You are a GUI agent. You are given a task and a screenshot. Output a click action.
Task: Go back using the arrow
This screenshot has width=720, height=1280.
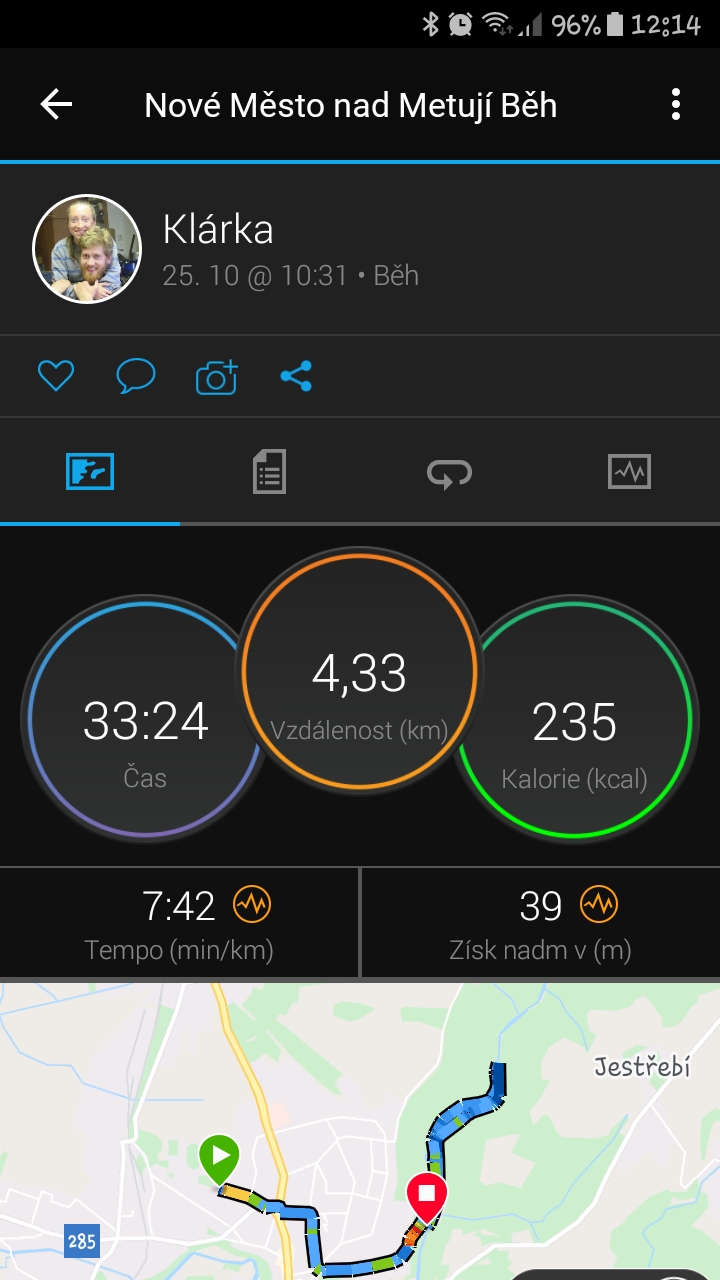click(56, 105)
